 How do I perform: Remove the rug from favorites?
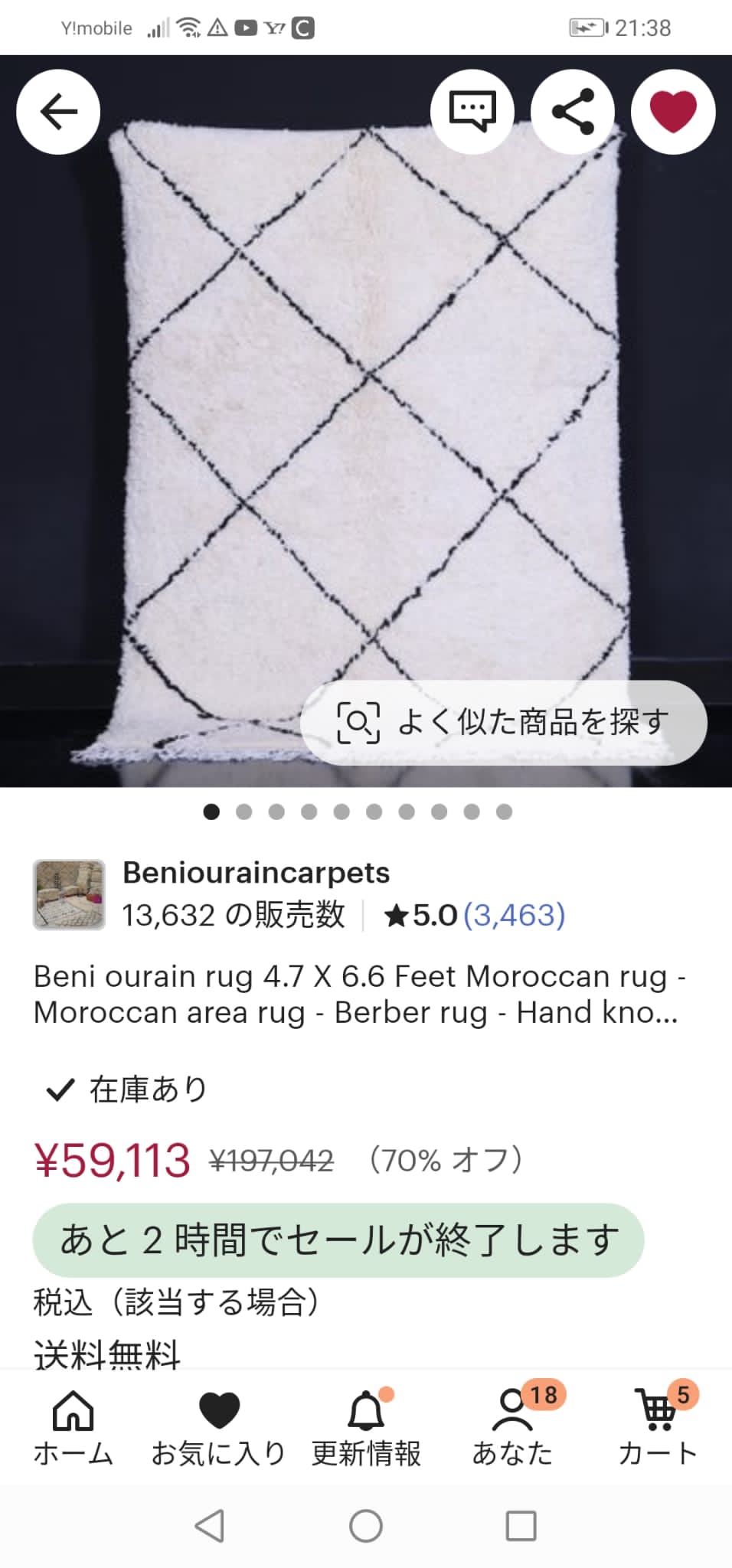tap(673, 112)
